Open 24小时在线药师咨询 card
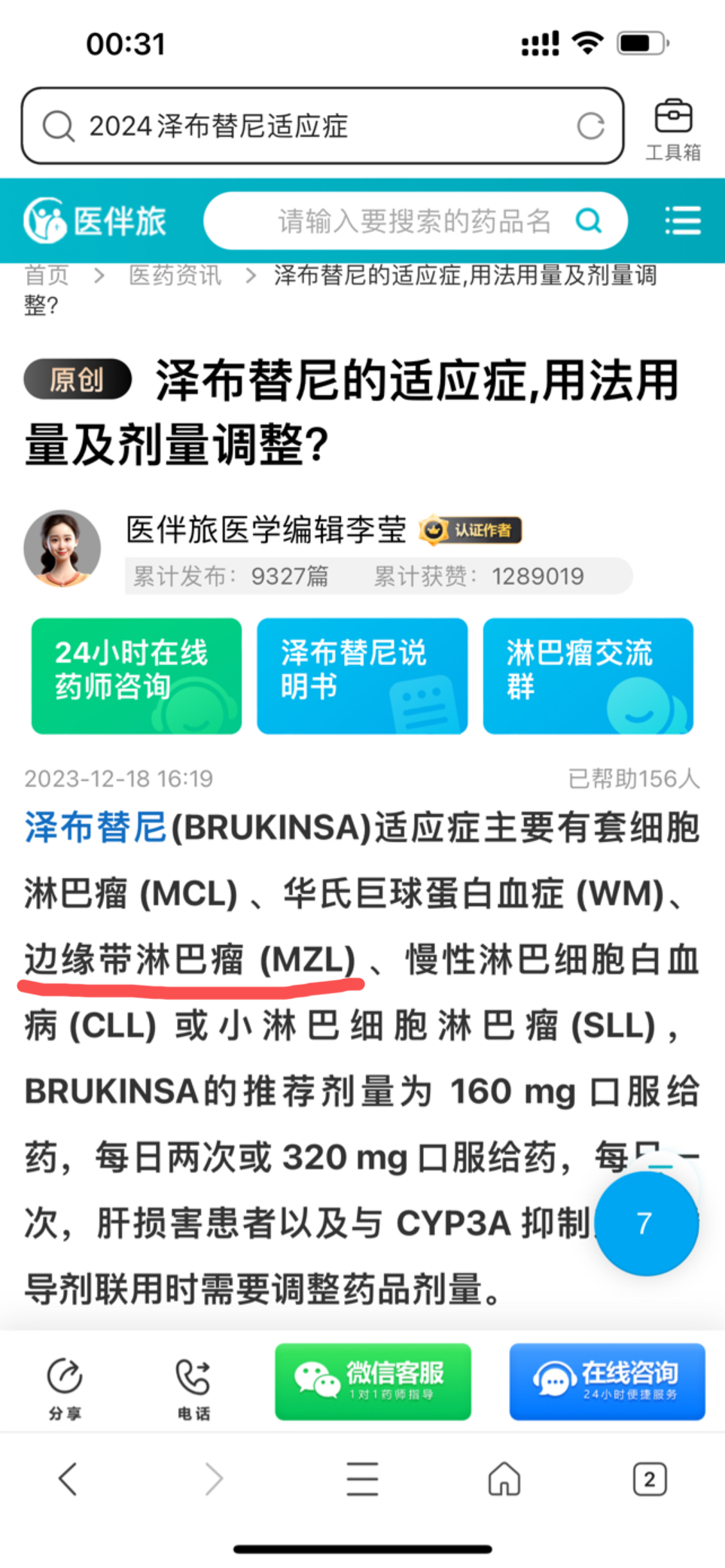Viewport: 725px width, 1568px height. tap(136, 676)
